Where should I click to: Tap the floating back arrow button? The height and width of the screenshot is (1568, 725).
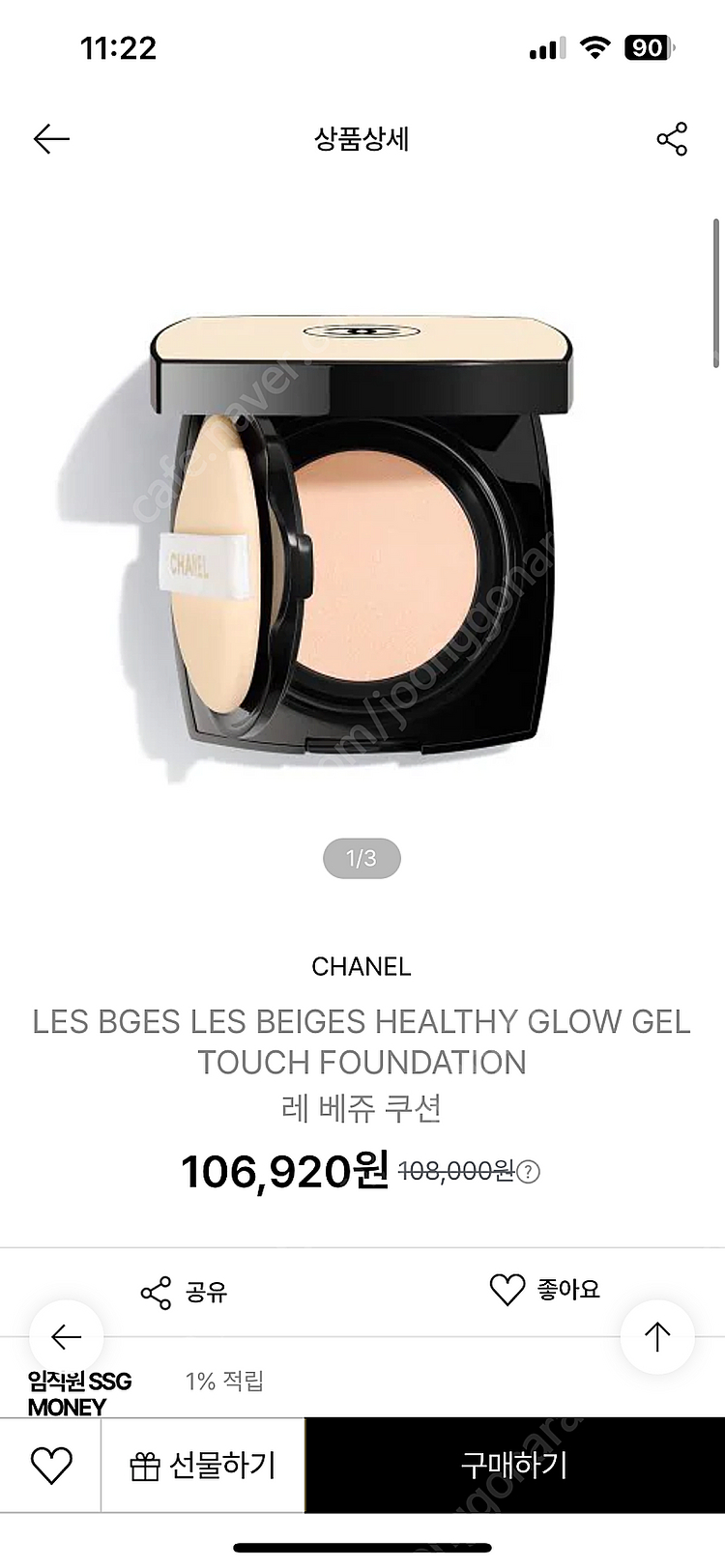(66, 1337)
